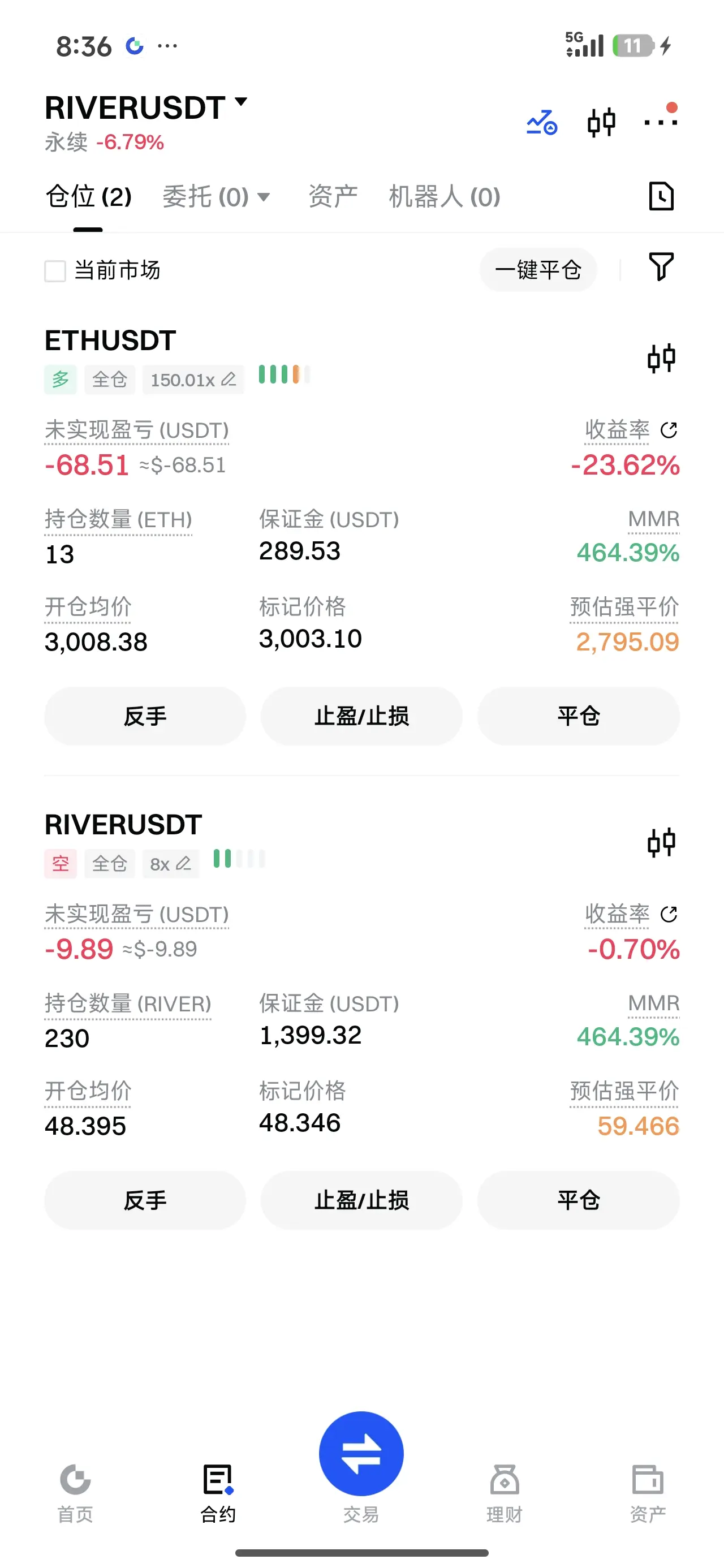Open the positions filter funnel icon
Image resolution: width=724 pixels, height=1568 pixels.
[661, 267]
